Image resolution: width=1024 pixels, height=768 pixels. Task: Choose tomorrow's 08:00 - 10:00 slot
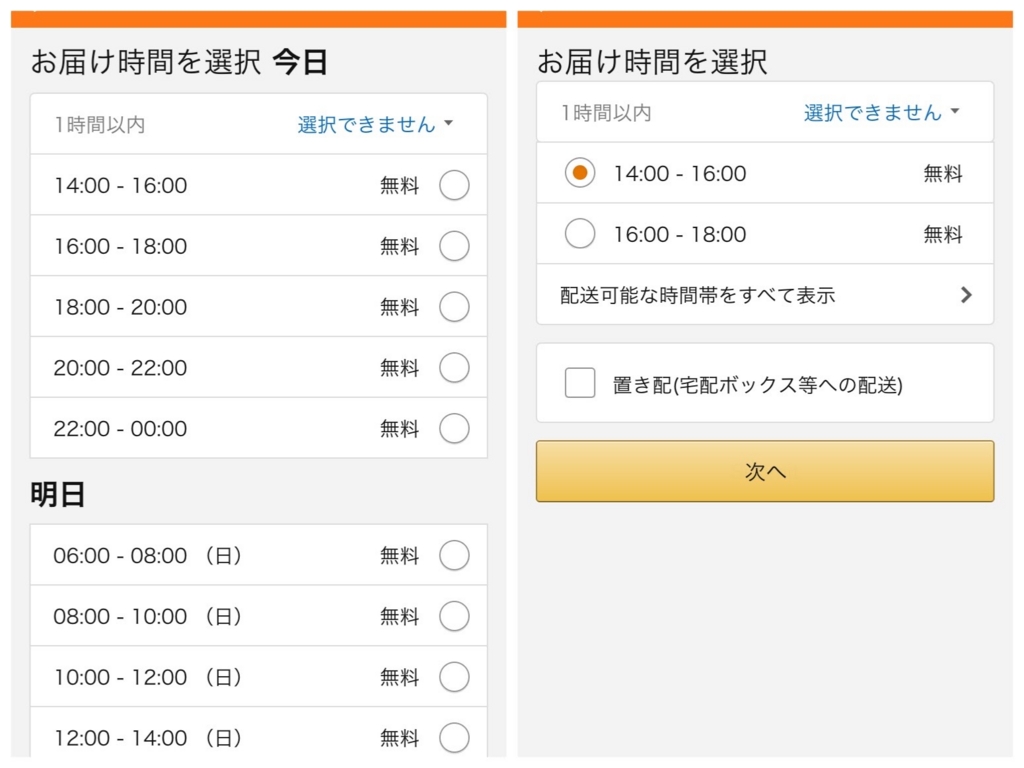[453, 617]
